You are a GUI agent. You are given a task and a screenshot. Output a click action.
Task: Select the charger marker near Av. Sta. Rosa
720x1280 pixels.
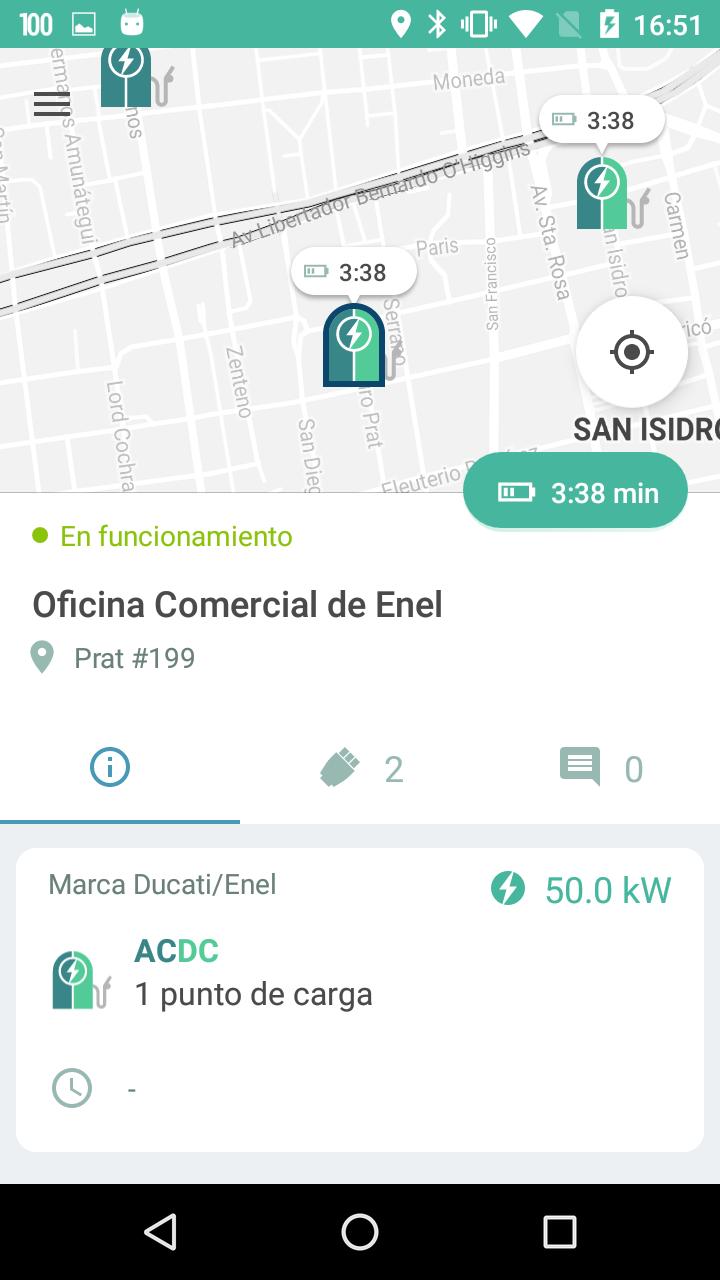[603, 193]
